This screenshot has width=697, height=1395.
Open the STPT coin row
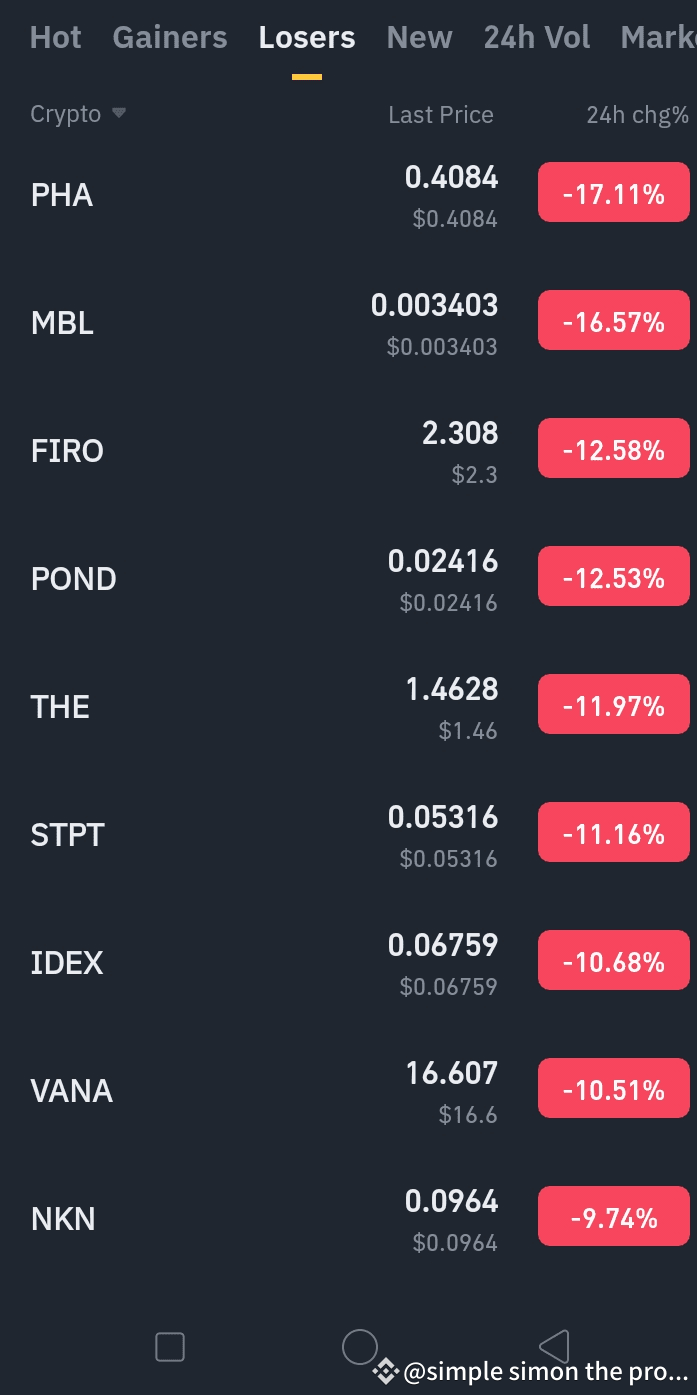67,835
